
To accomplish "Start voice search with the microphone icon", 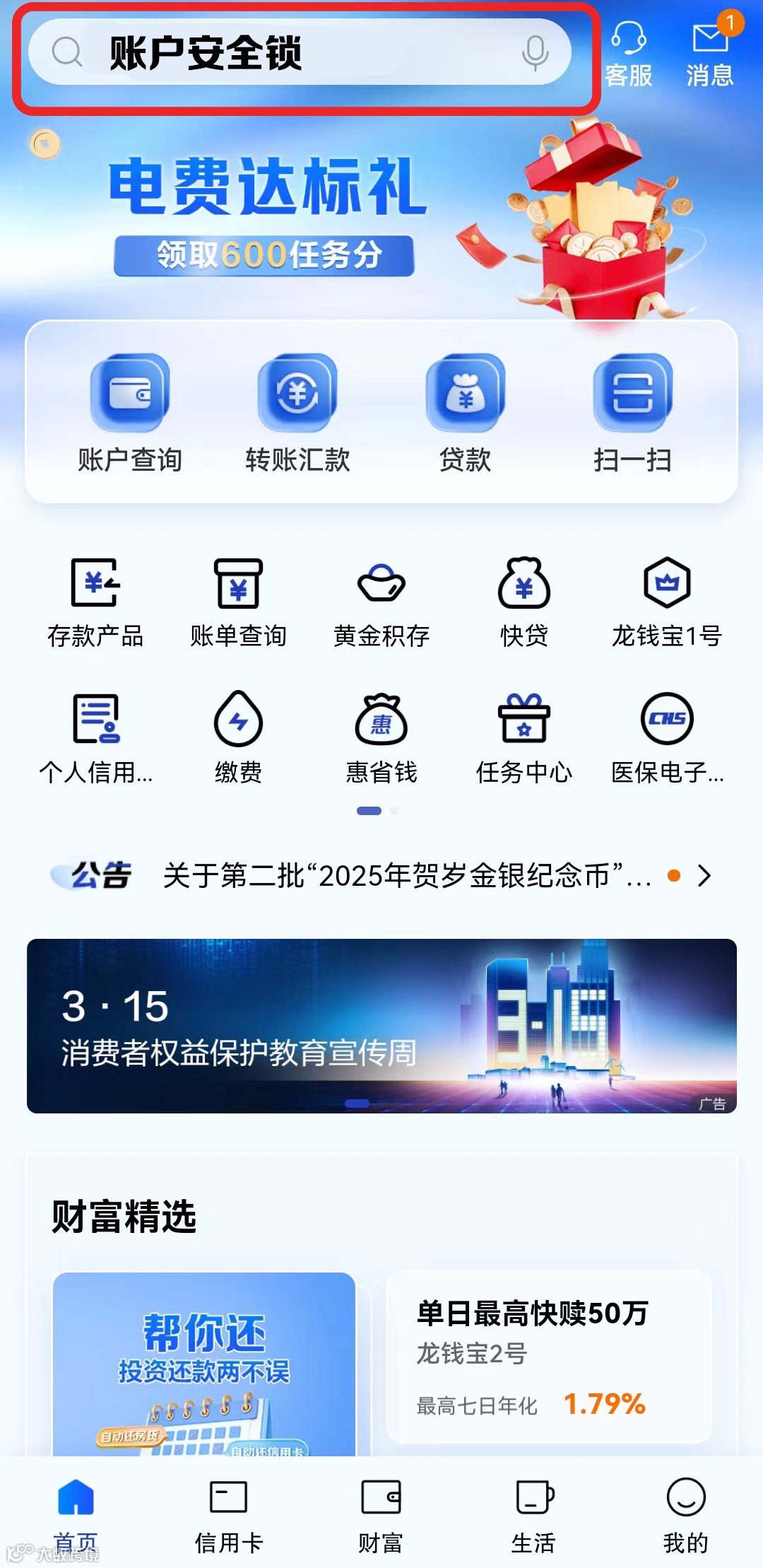I will [x=535, y=53].
